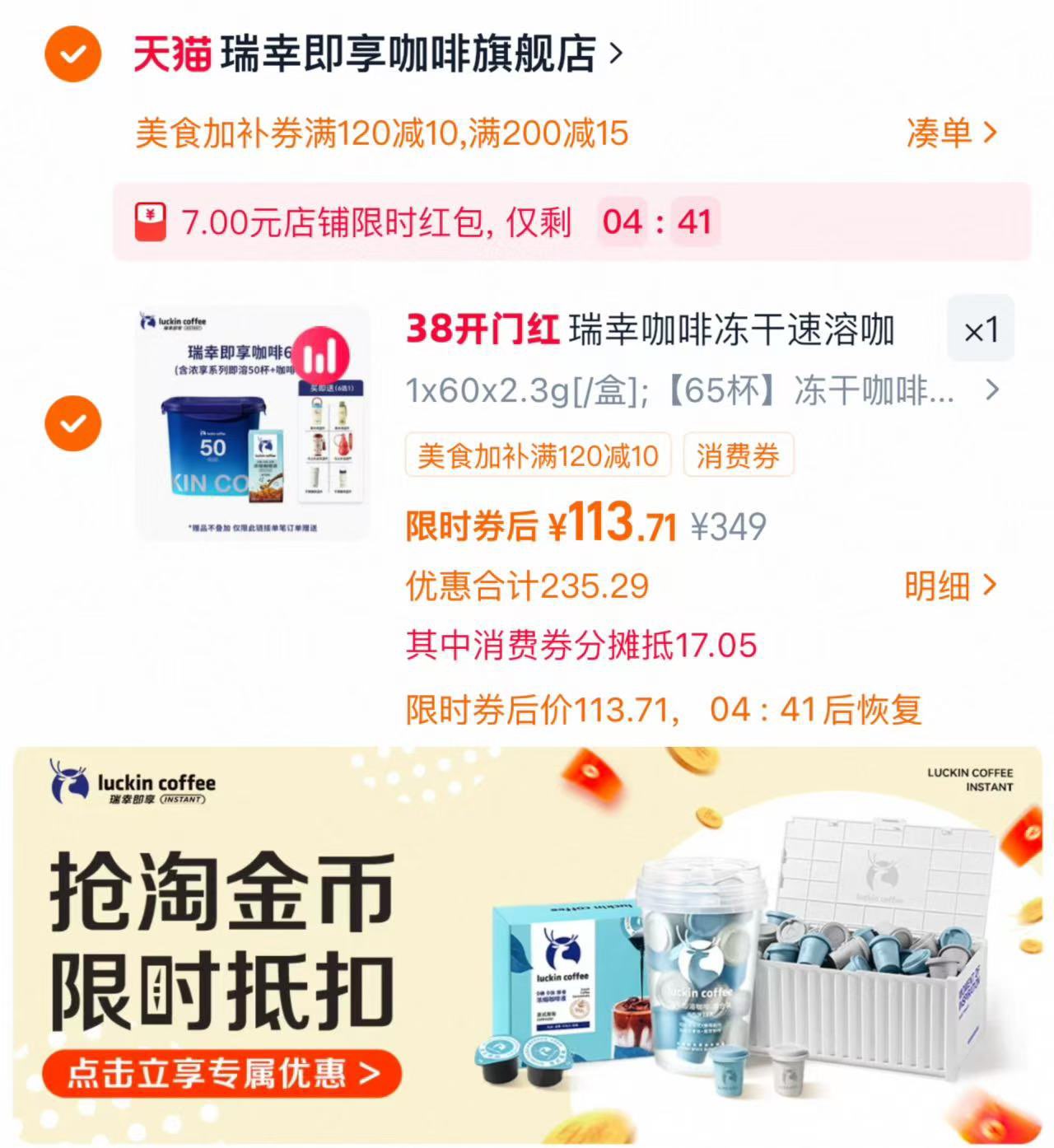Tap the 消费券 tag
The height and width of the screenshot is (1148, 1054).
click(x=738, y=455)
